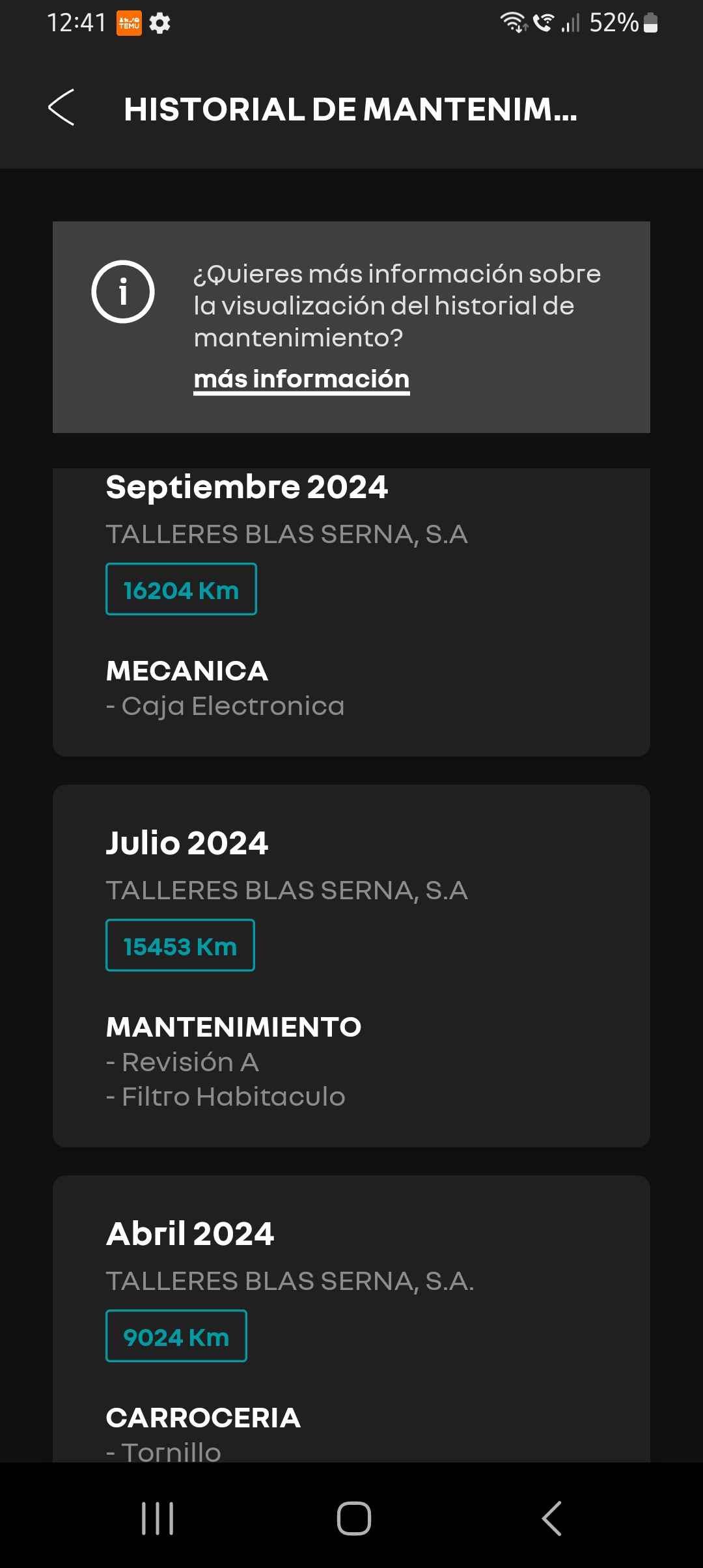Open the system recent apps view
This screenshot has height=1568, width=703.
click(158, 1519)
